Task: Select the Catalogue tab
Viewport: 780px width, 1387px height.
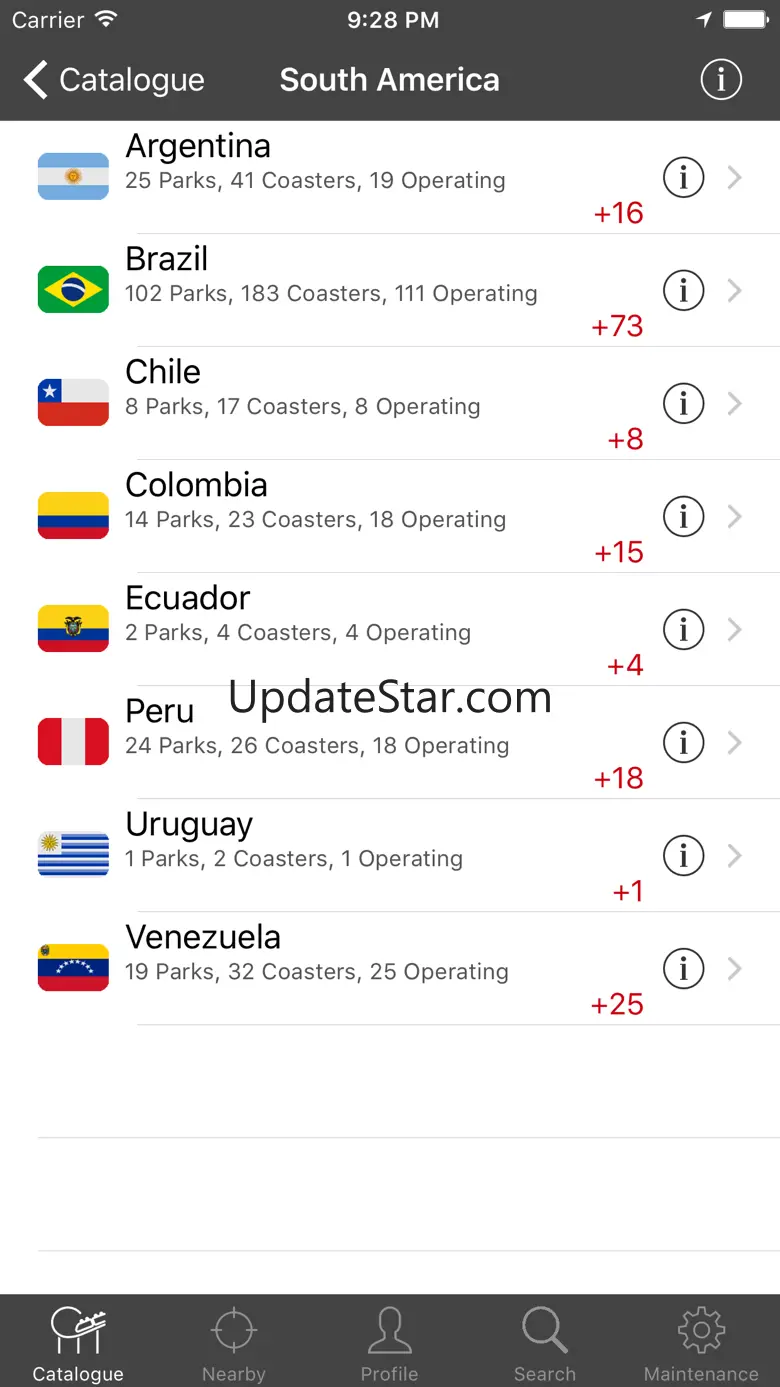Action: (78, 1343)
